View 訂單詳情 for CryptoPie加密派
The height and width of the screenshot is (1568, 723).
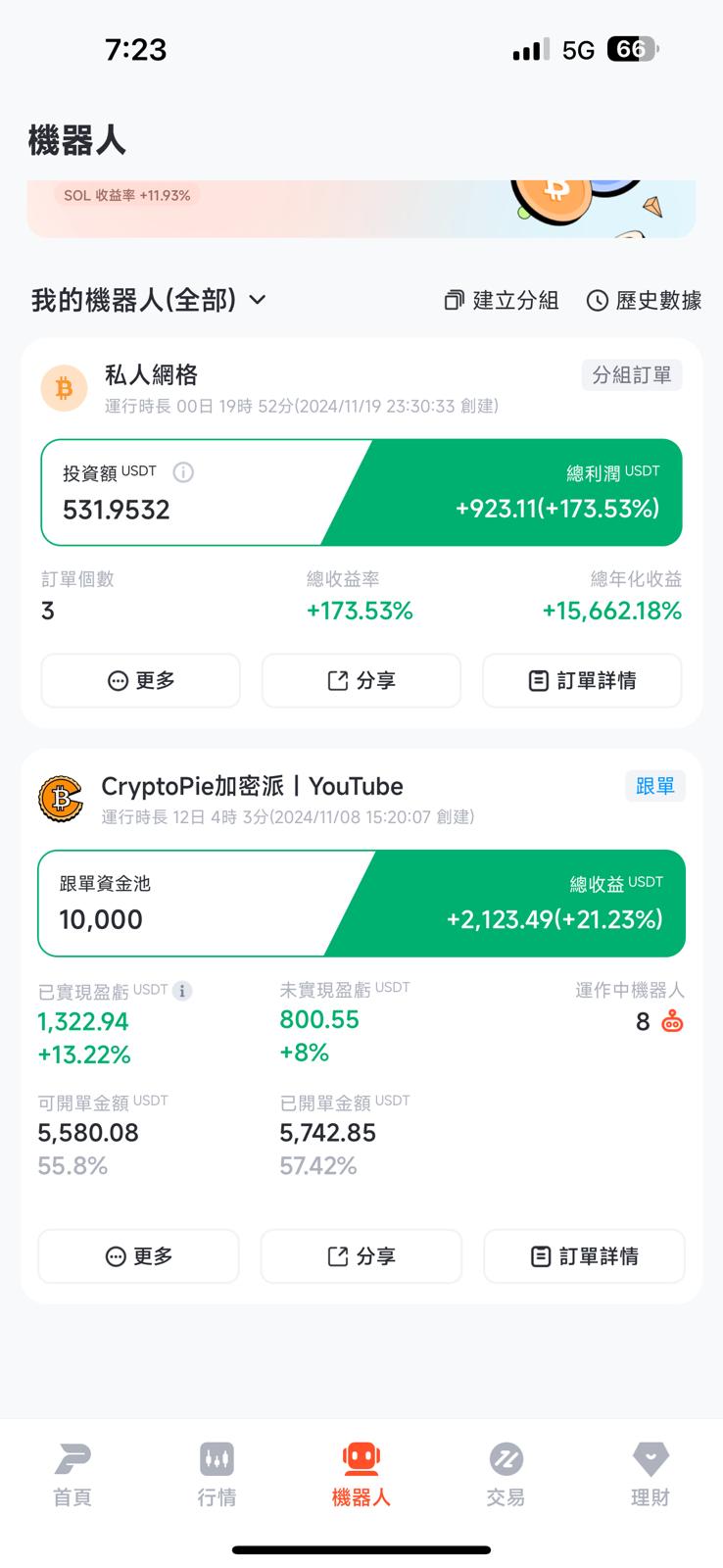coord(584,1255)
